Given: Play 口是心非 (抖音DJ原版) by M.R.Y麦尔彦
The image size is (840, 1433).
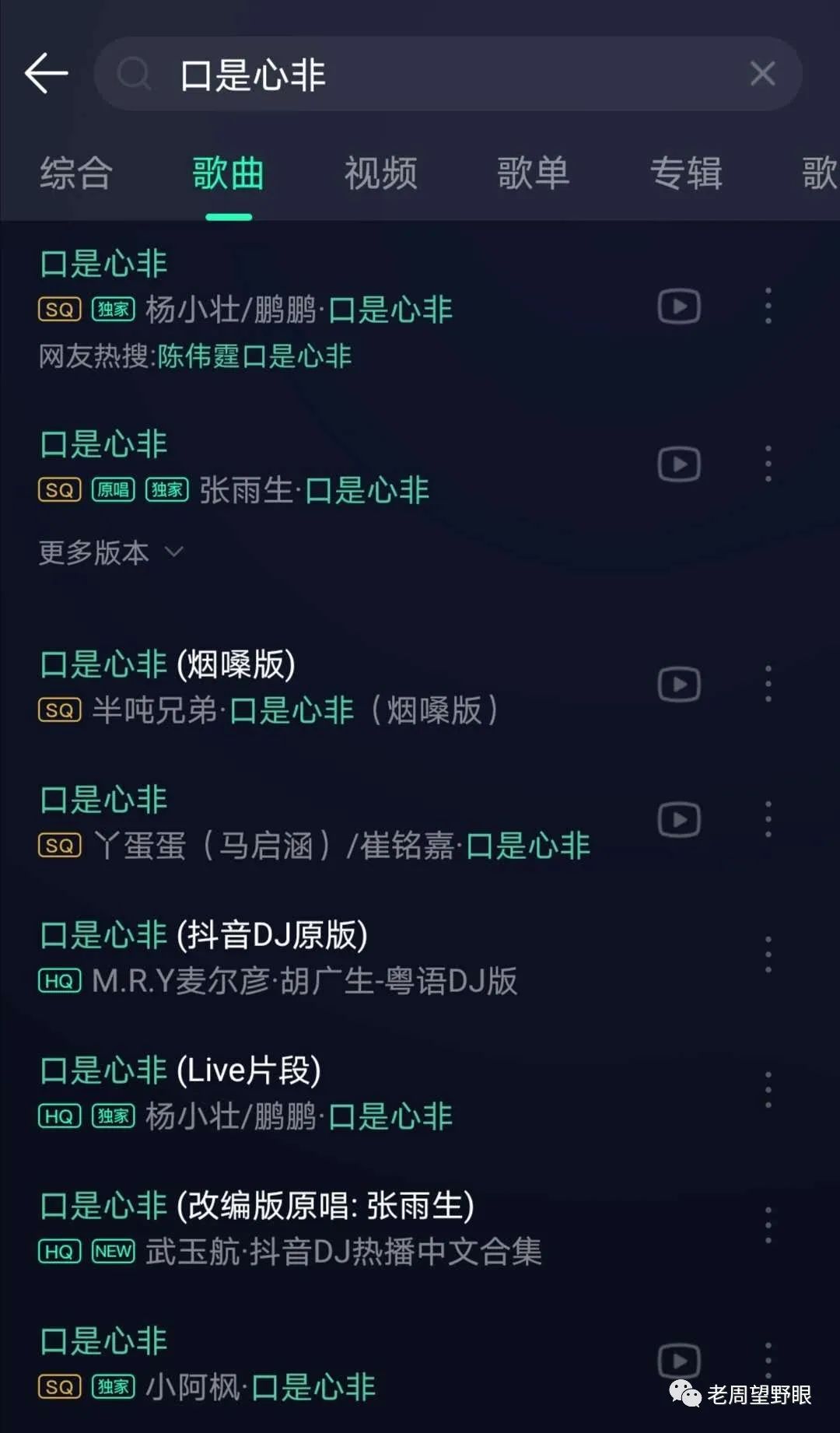Looking at the screenshot, I should click(311, 957).
